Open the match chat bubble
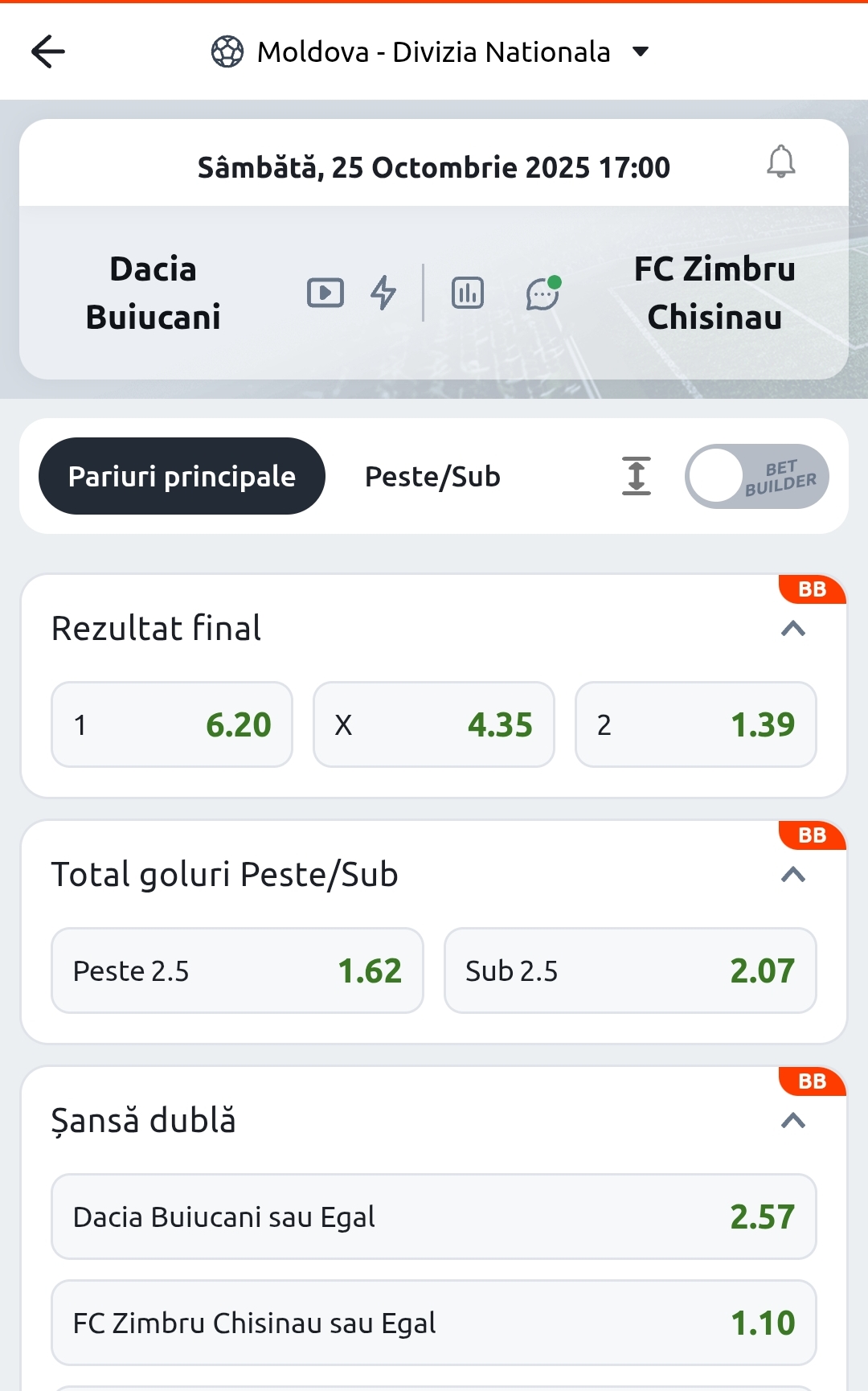This screenshot has width=868, height=1391. tap(543, 293)
